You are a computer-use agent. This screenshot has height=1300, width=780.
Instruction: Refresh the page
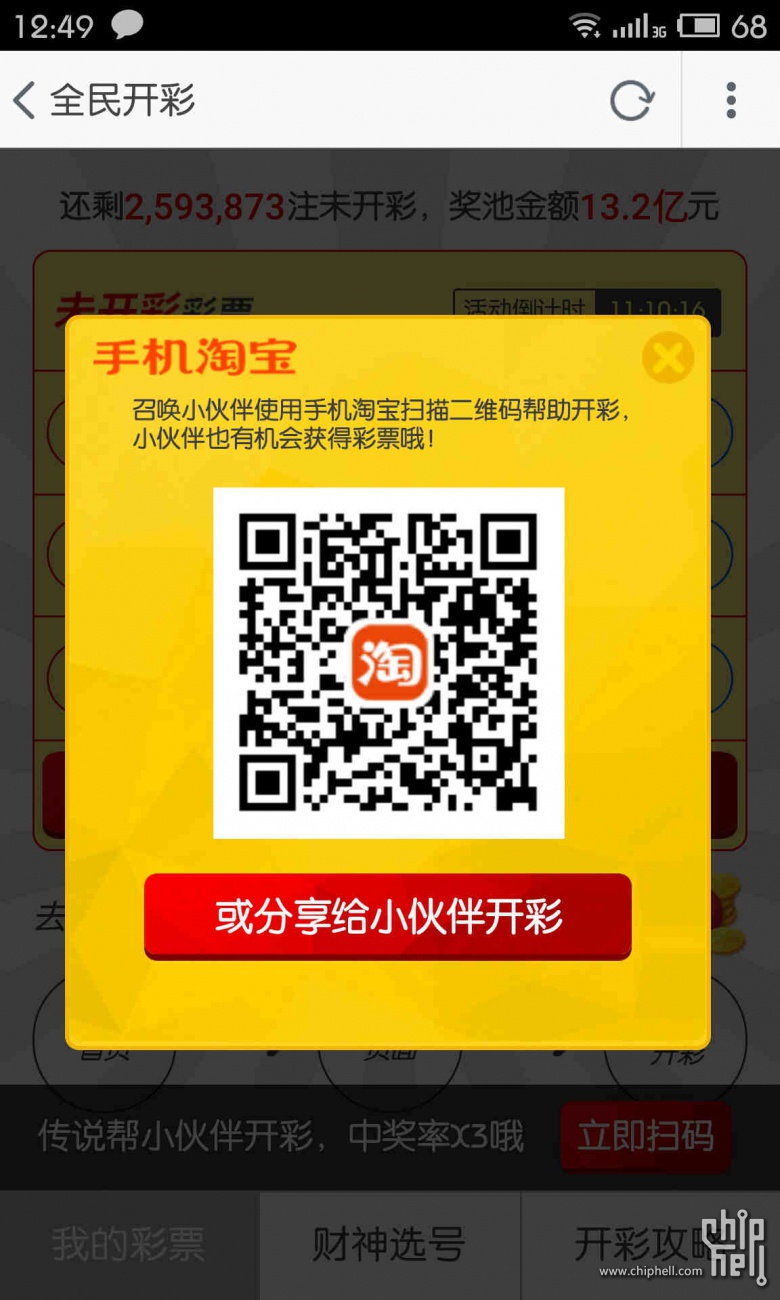coord(632,100)
